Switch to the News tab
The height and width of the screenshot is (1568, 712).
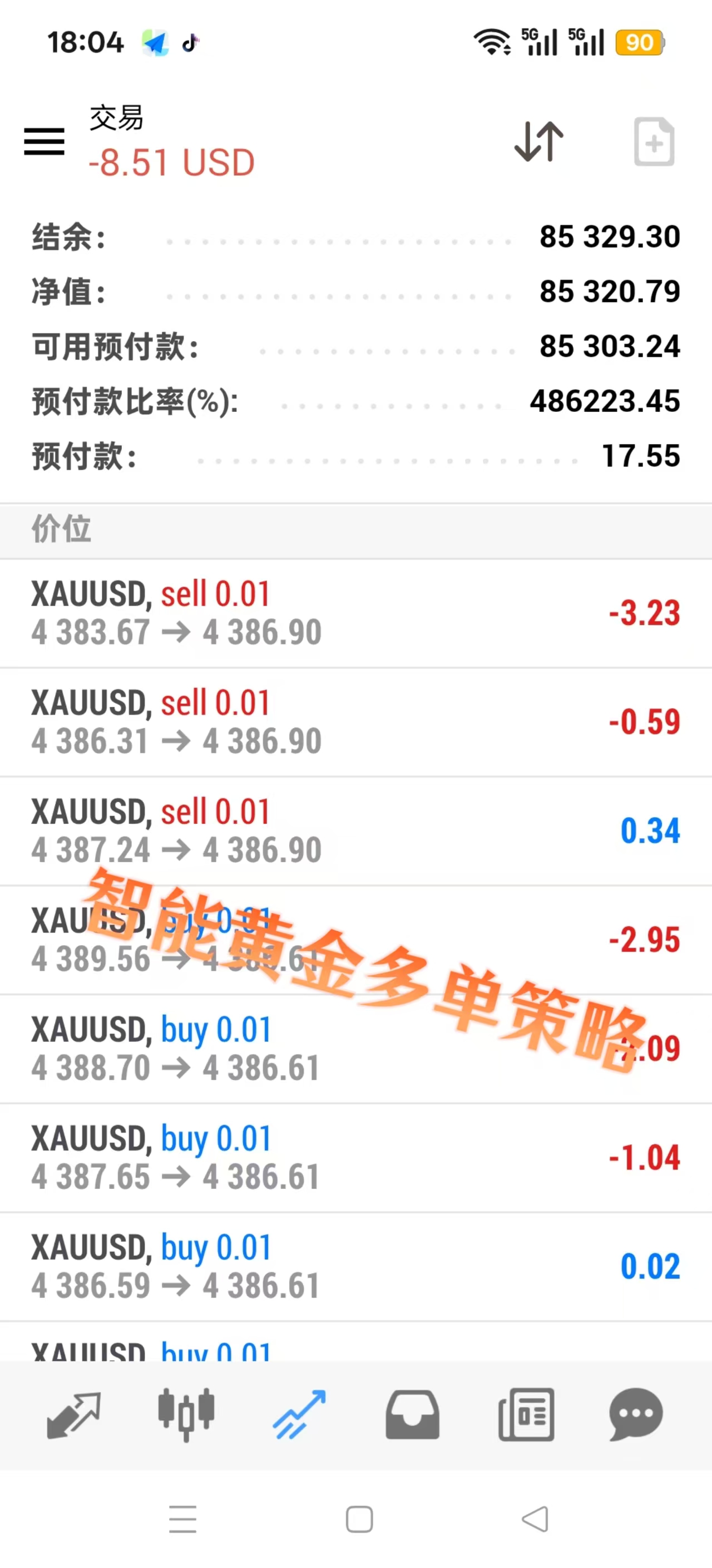coord(526,1414)
